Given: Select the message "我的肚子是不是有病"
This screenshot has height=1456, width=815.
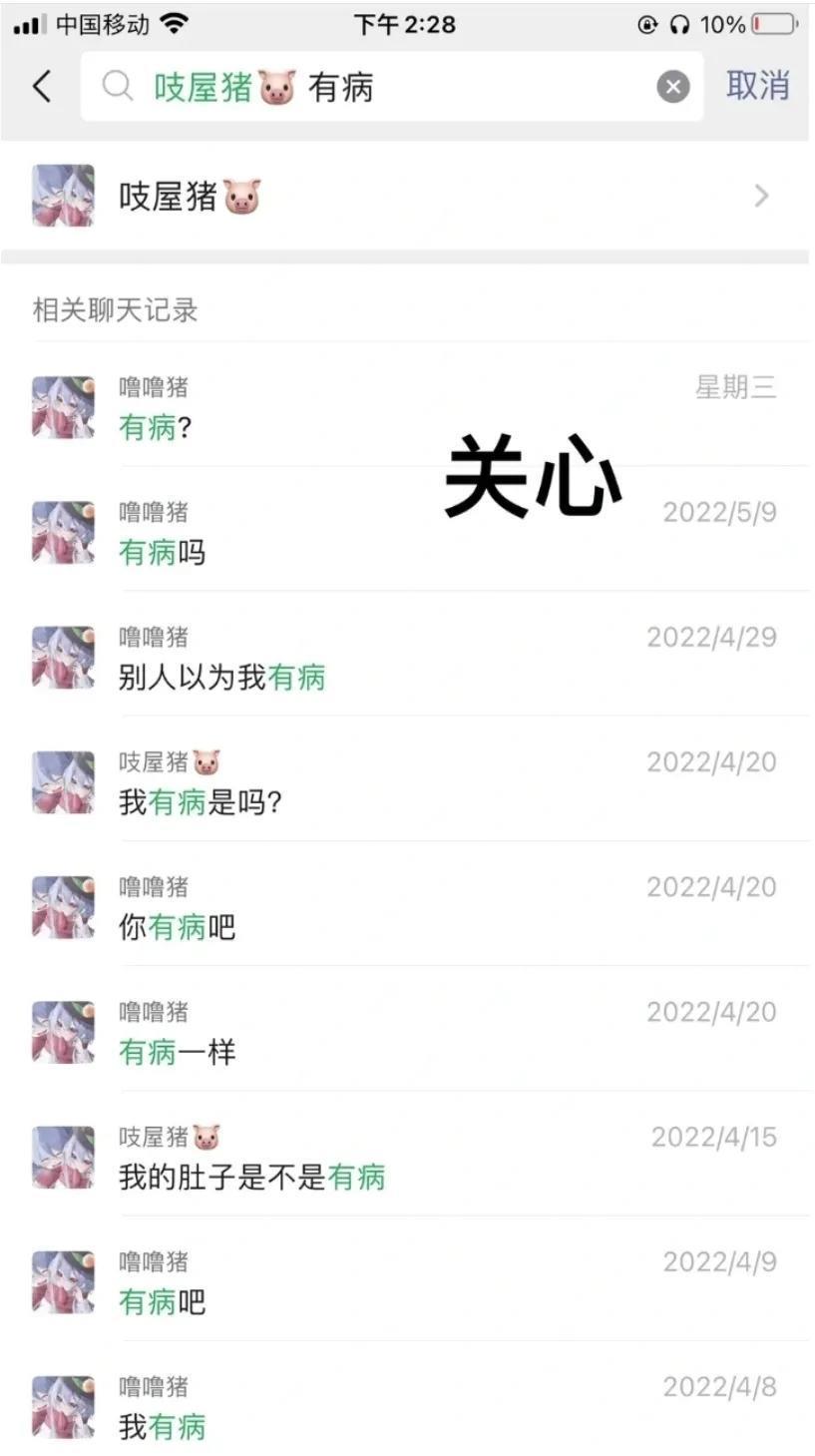Looking at the screenshot, I should point(407,1156).
